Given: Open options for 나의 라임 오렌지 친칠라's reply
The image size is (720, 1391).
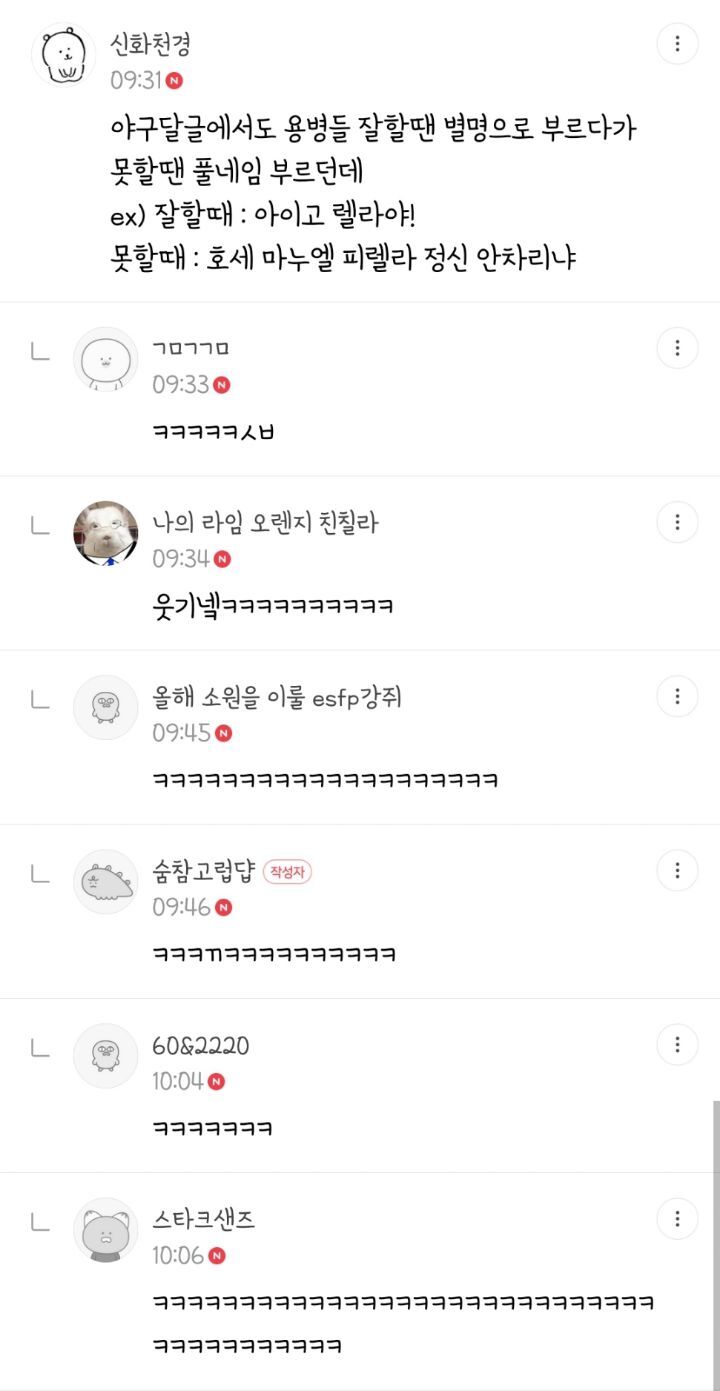Looking at the screenshot, I should pyautogui.click(x=677, y=522).
